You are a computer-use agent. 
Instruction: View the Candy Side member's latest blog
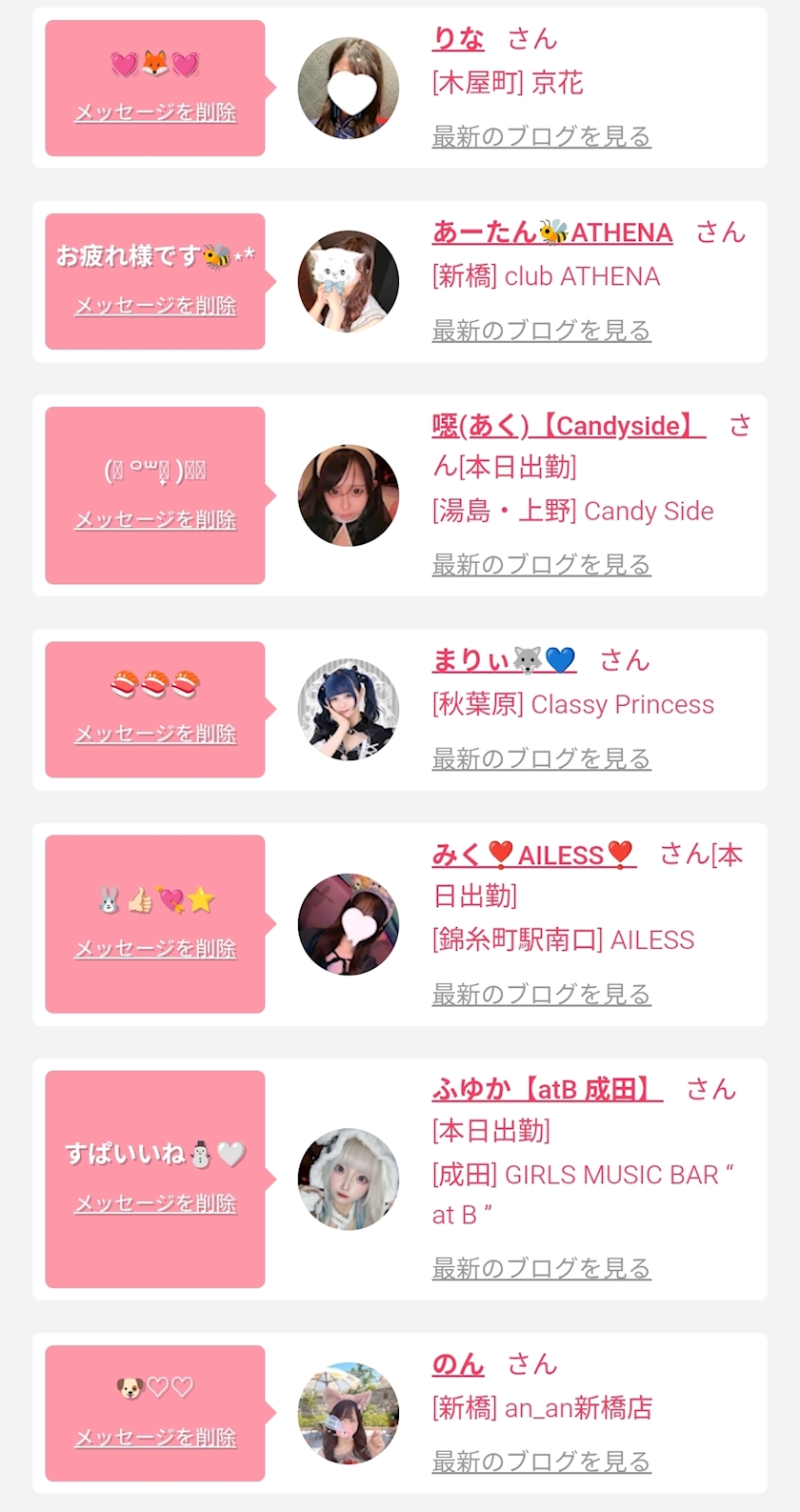(541, 565)
